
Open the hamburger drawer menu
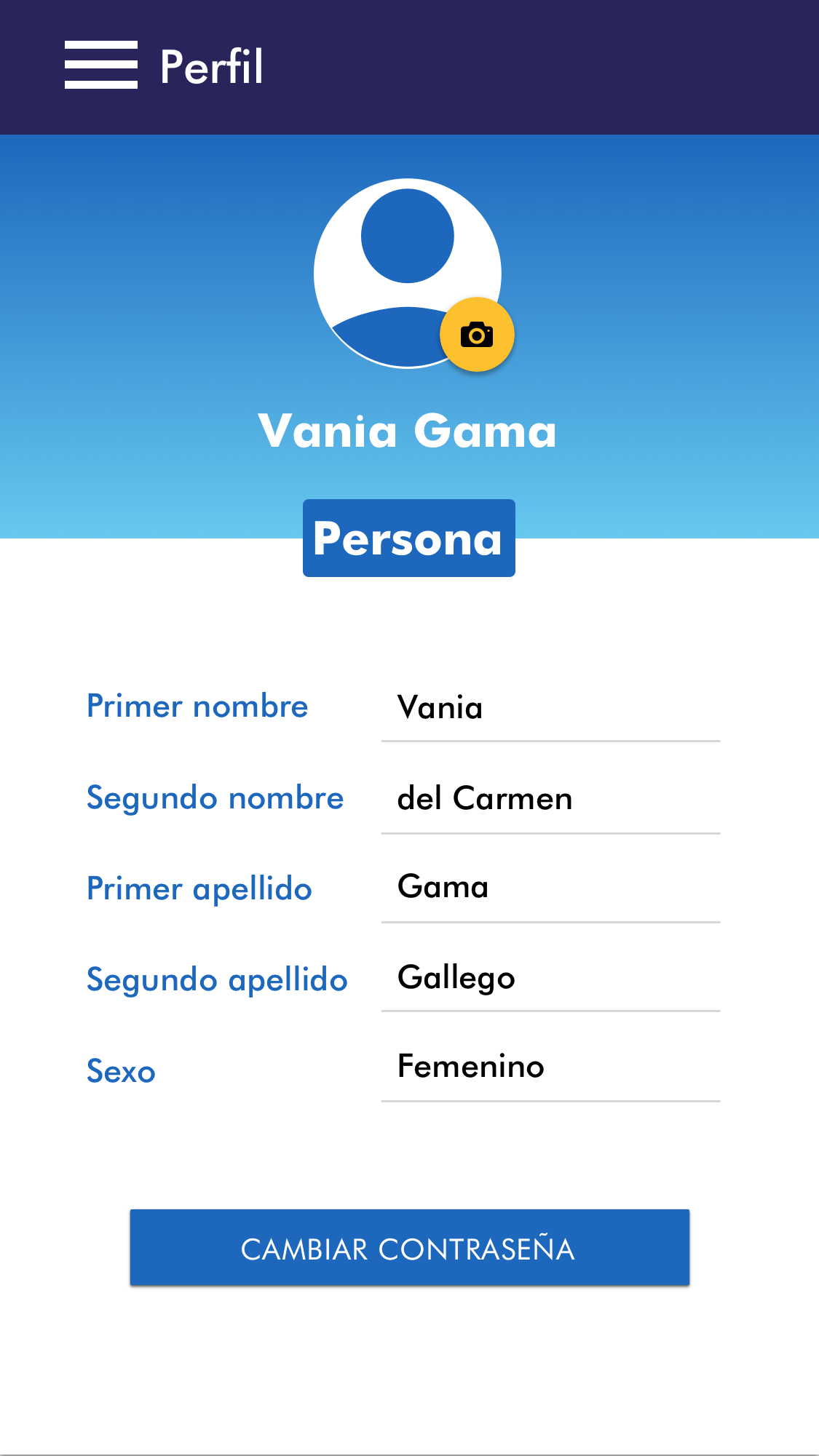coord(100,65)
